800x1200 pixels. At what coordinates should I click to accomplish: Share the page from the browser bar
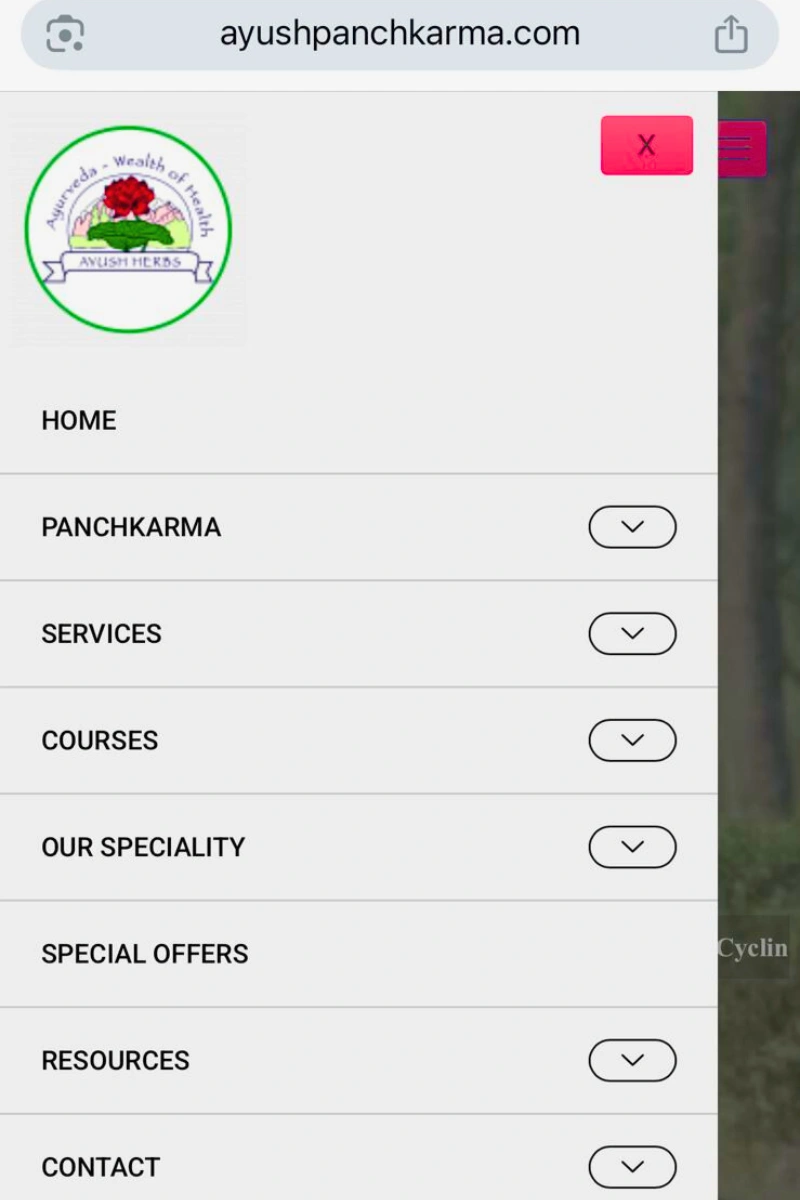tap(731, 34)
